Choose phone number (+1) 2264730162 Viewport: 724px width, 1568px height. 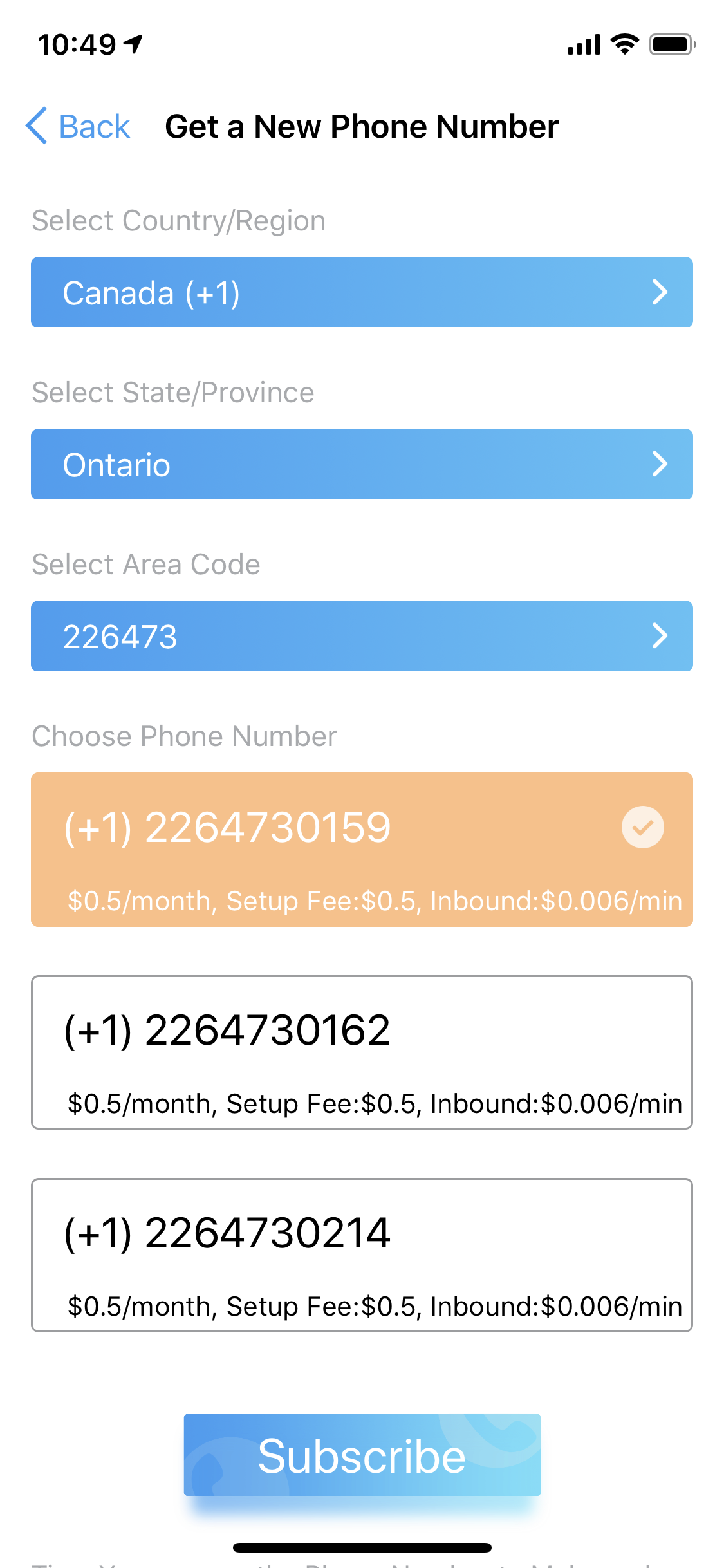tap(362, 1052)
